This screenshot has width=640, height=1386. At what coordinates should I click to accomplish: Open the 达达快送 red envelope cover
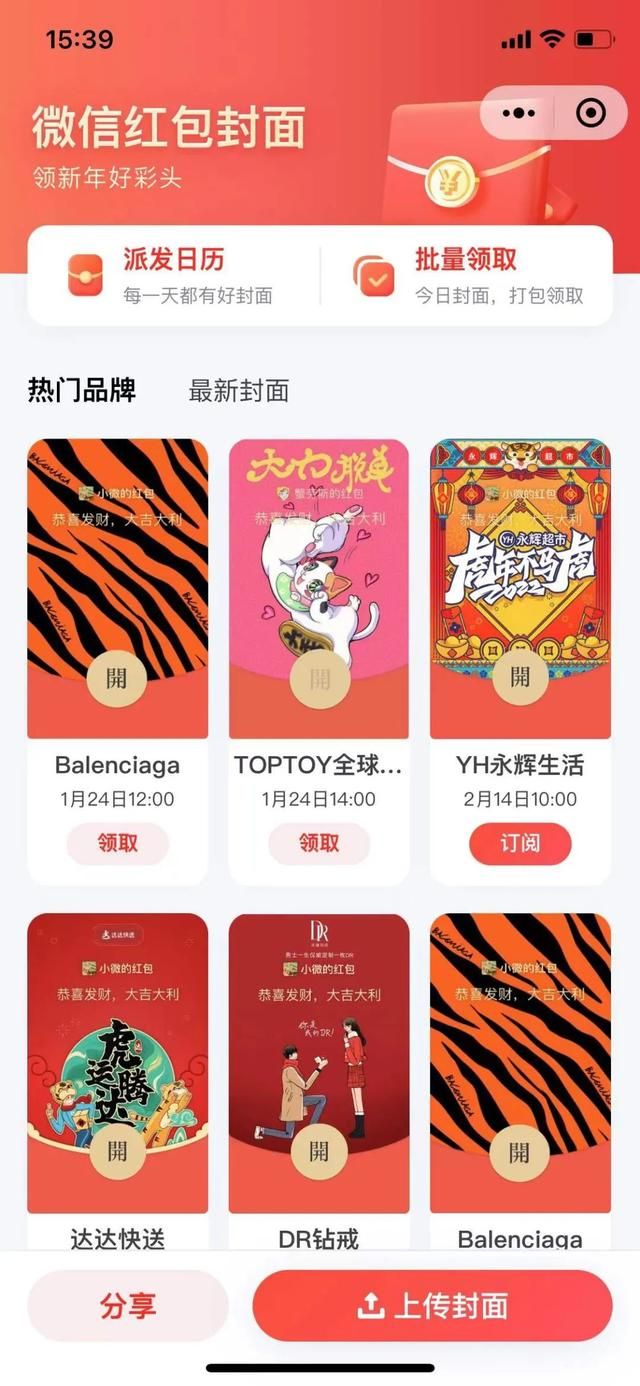118,1062
